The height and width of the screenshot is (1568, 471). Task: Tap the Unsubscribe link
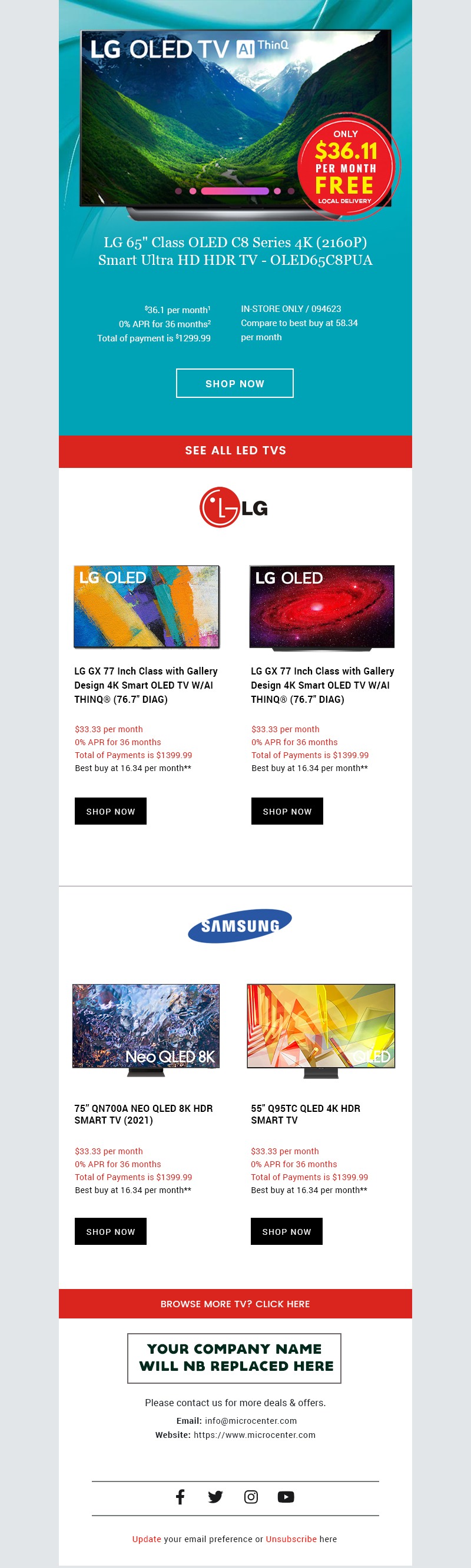click(x=291, y=1539)
